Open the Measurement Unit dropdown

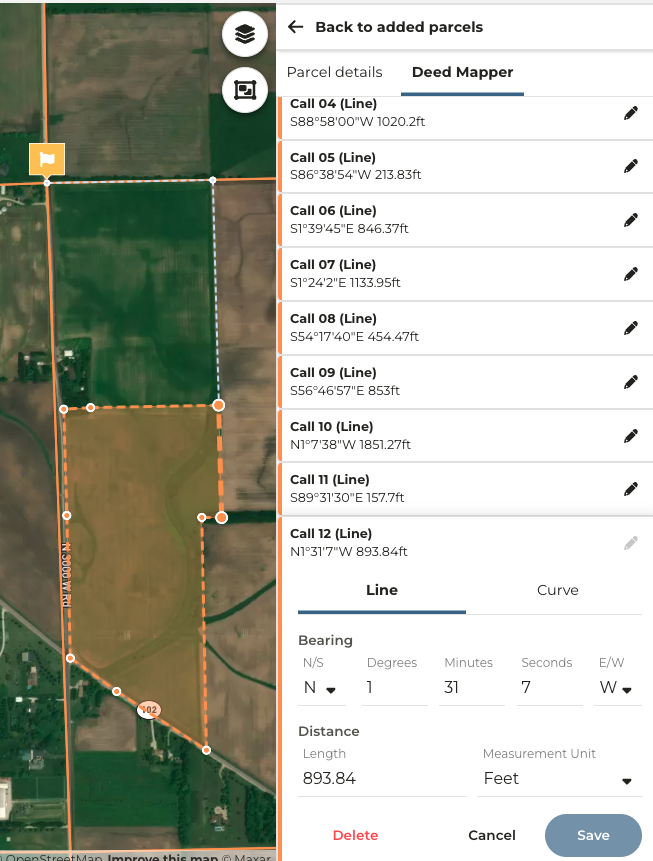click(x=558, y=779)
